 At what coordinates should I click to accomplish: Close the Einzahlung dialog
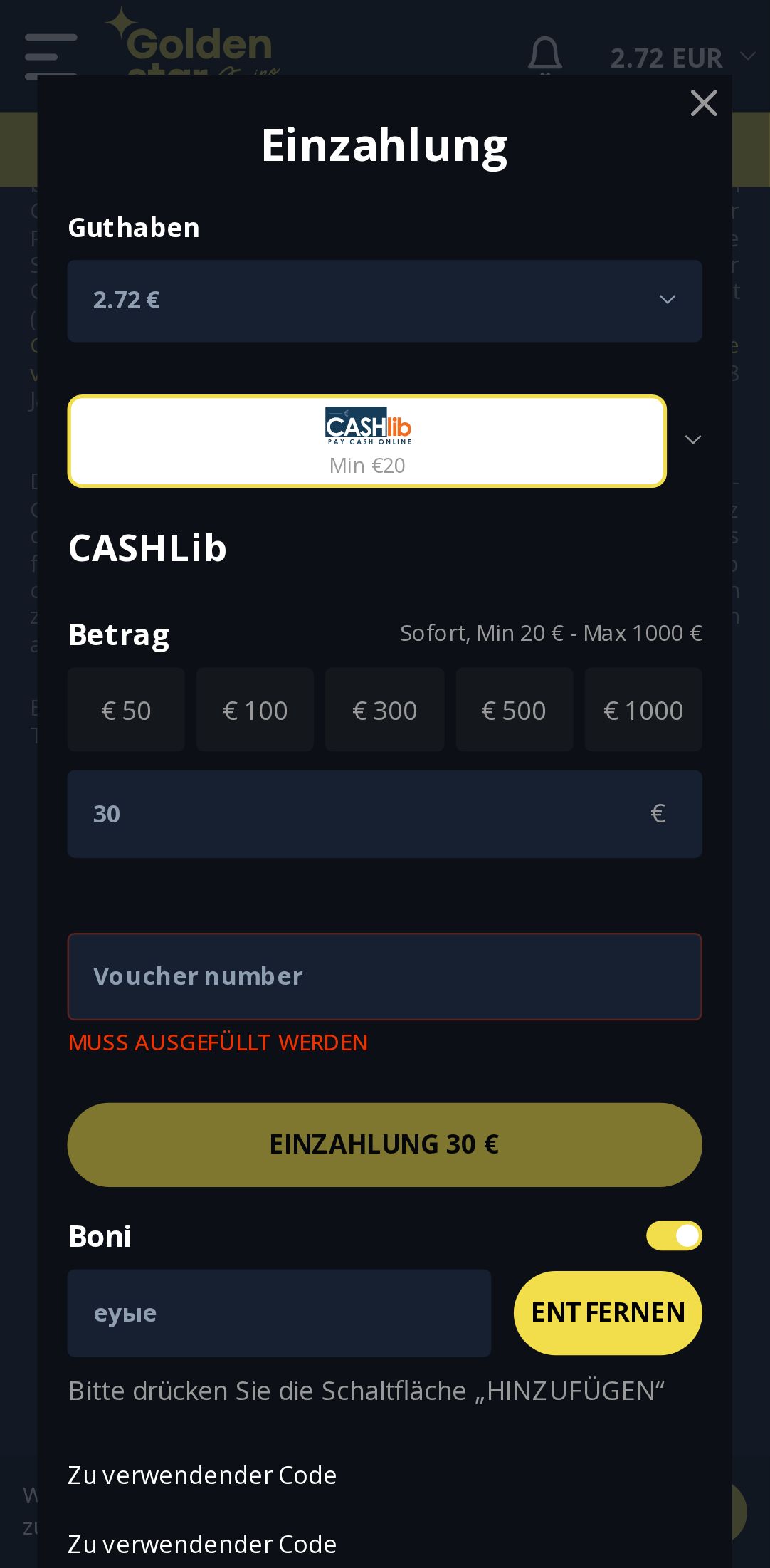coord(703,103)
